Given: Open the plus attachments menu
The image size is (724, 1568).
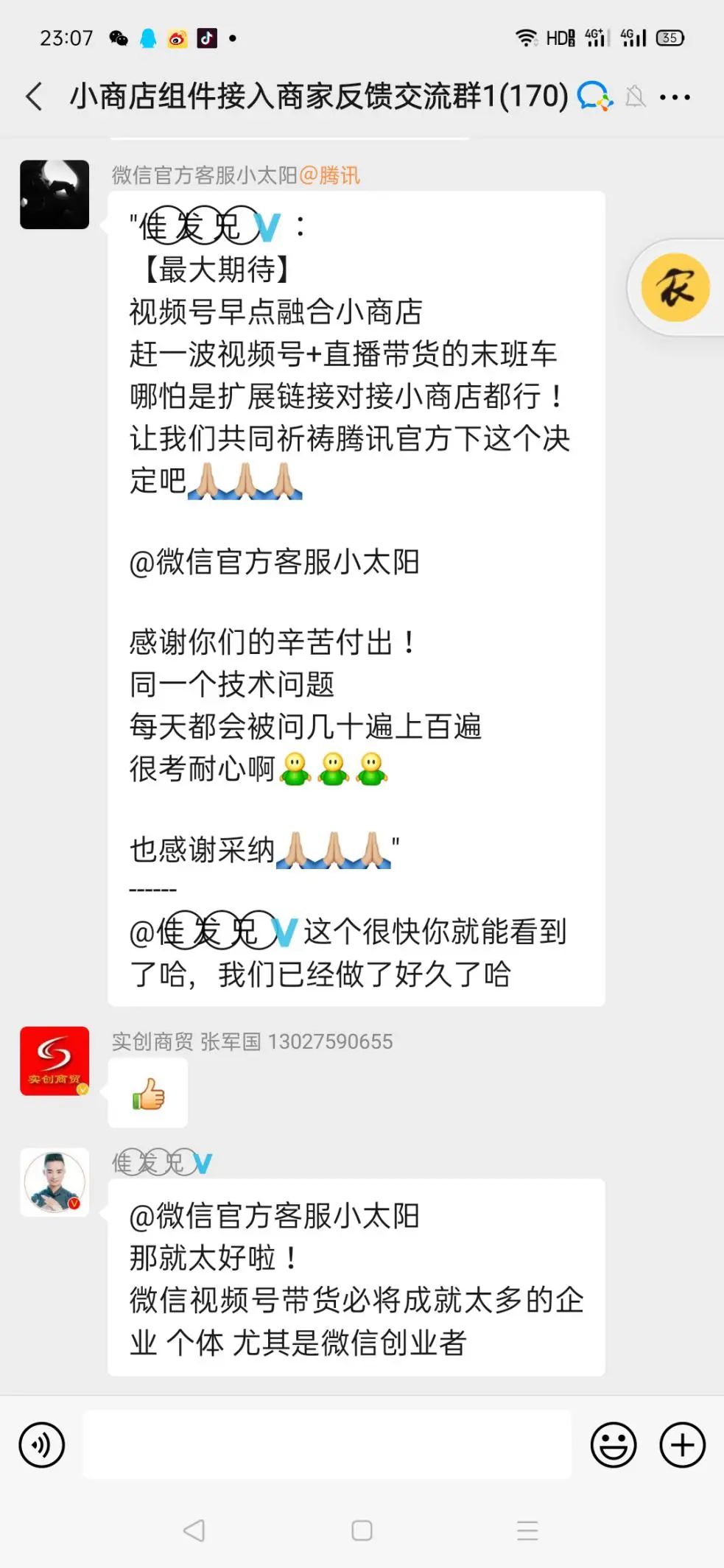Looking at the screenshot, I should pos(682,1445).
